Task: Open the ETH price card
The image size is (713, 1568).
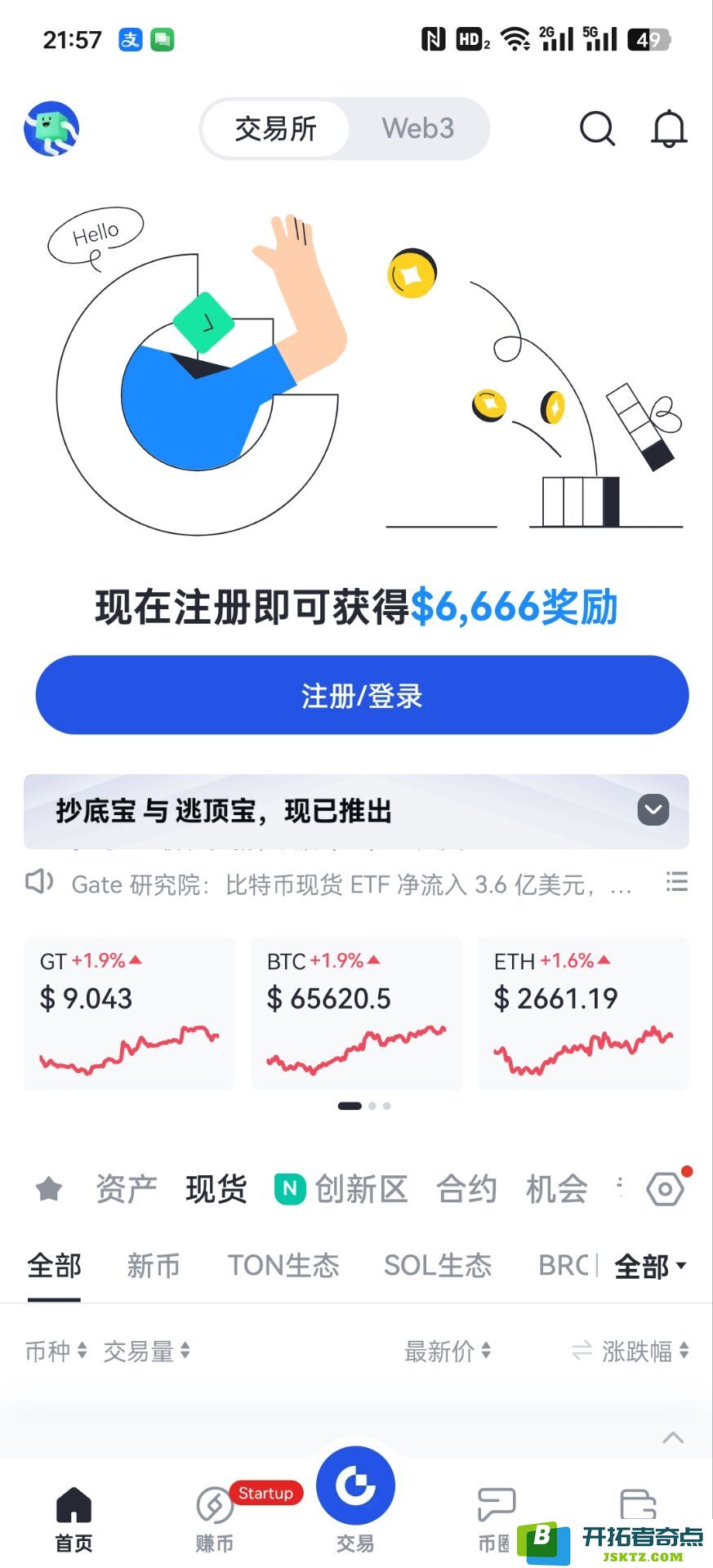Action: click(x=583, y=1013)
